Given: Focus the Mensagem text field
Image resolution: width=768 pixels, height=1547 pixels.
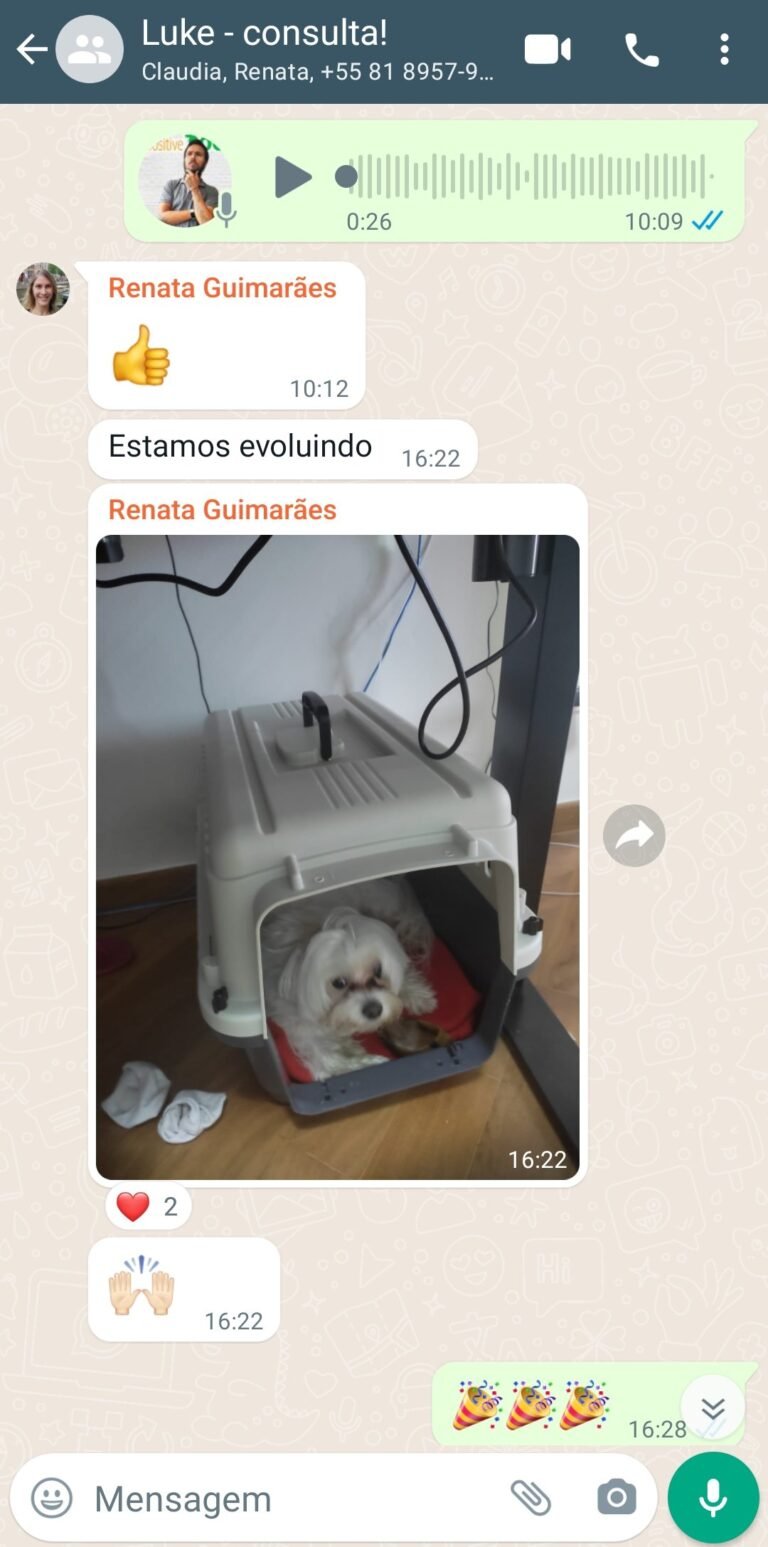Looking at the screenshot, I should click(290, 1498).
